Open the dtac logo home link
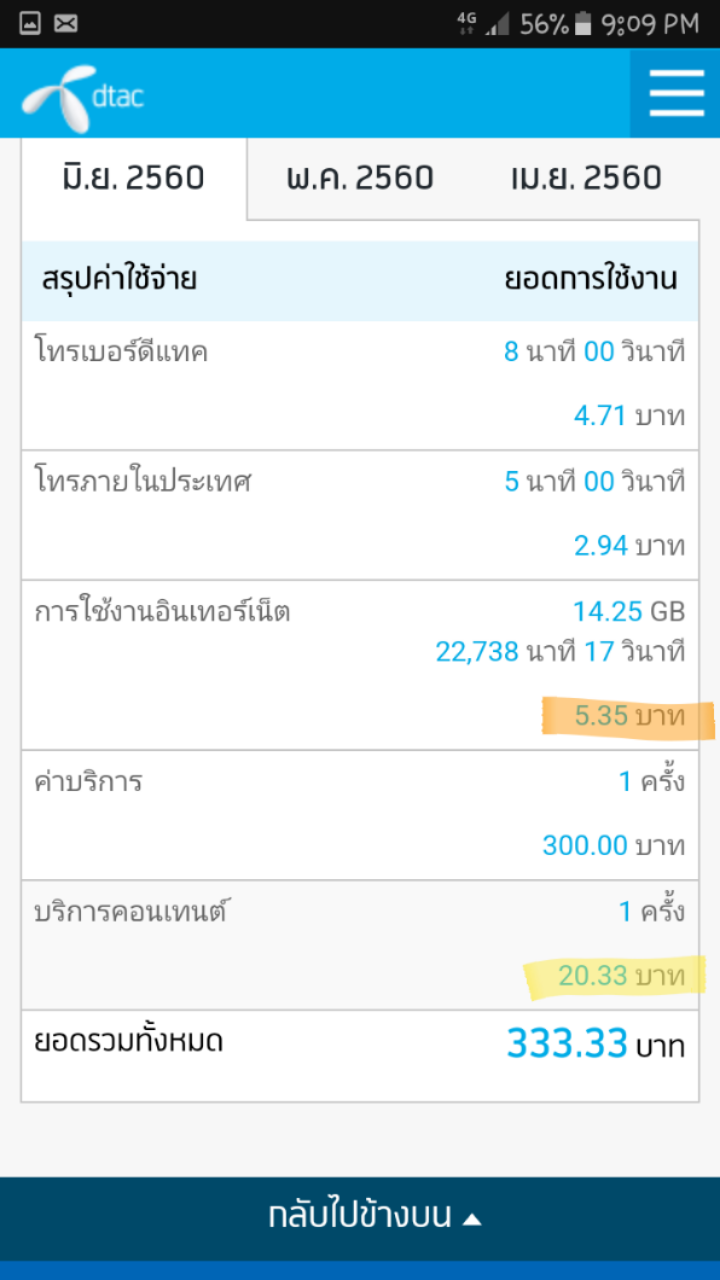The image size is (720, 1280). tap(83, 97)
